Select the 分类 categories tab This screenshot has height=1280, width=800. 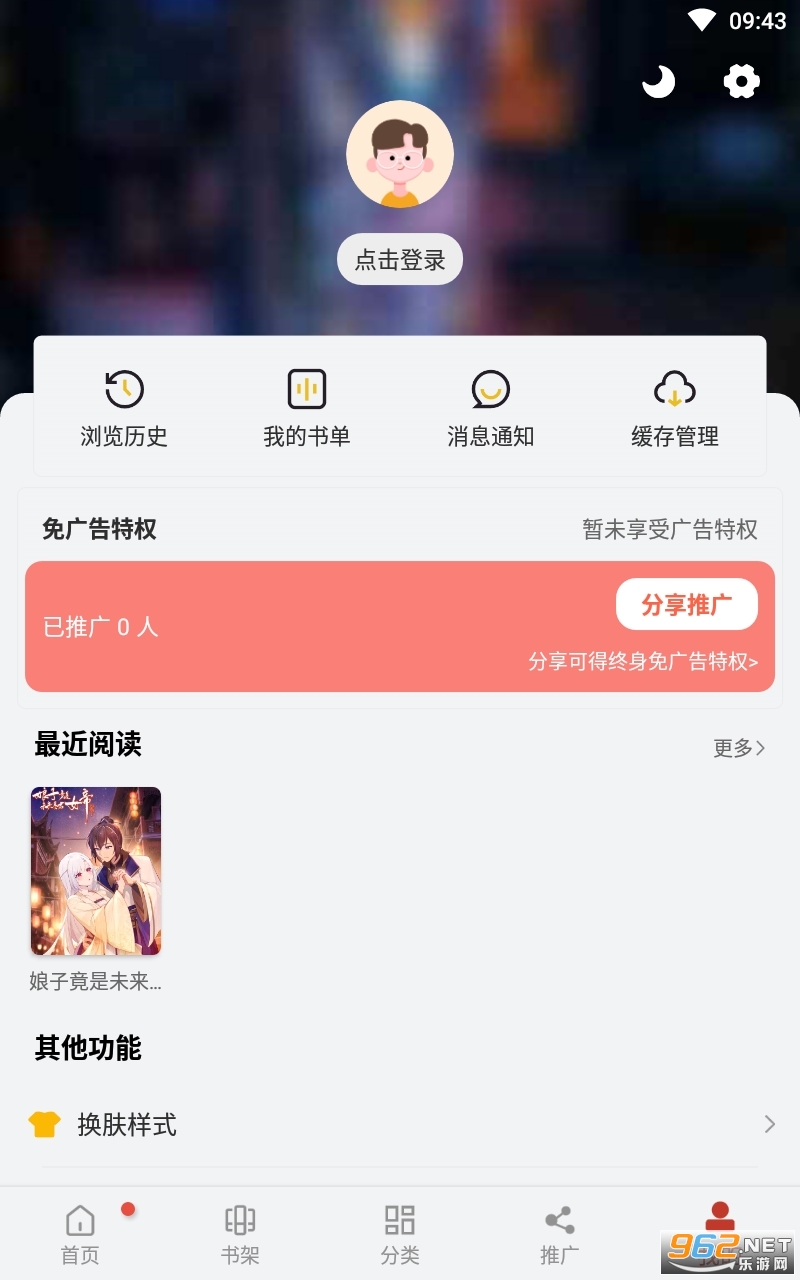400,1233
